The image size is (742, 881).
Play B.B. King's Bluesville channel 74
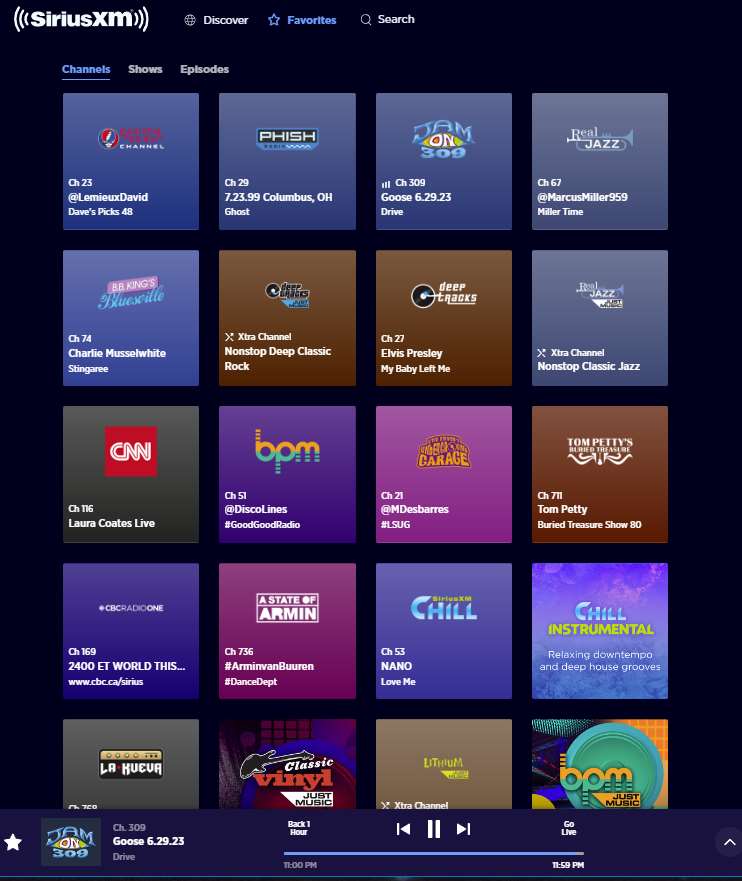(x=131, y=317)
